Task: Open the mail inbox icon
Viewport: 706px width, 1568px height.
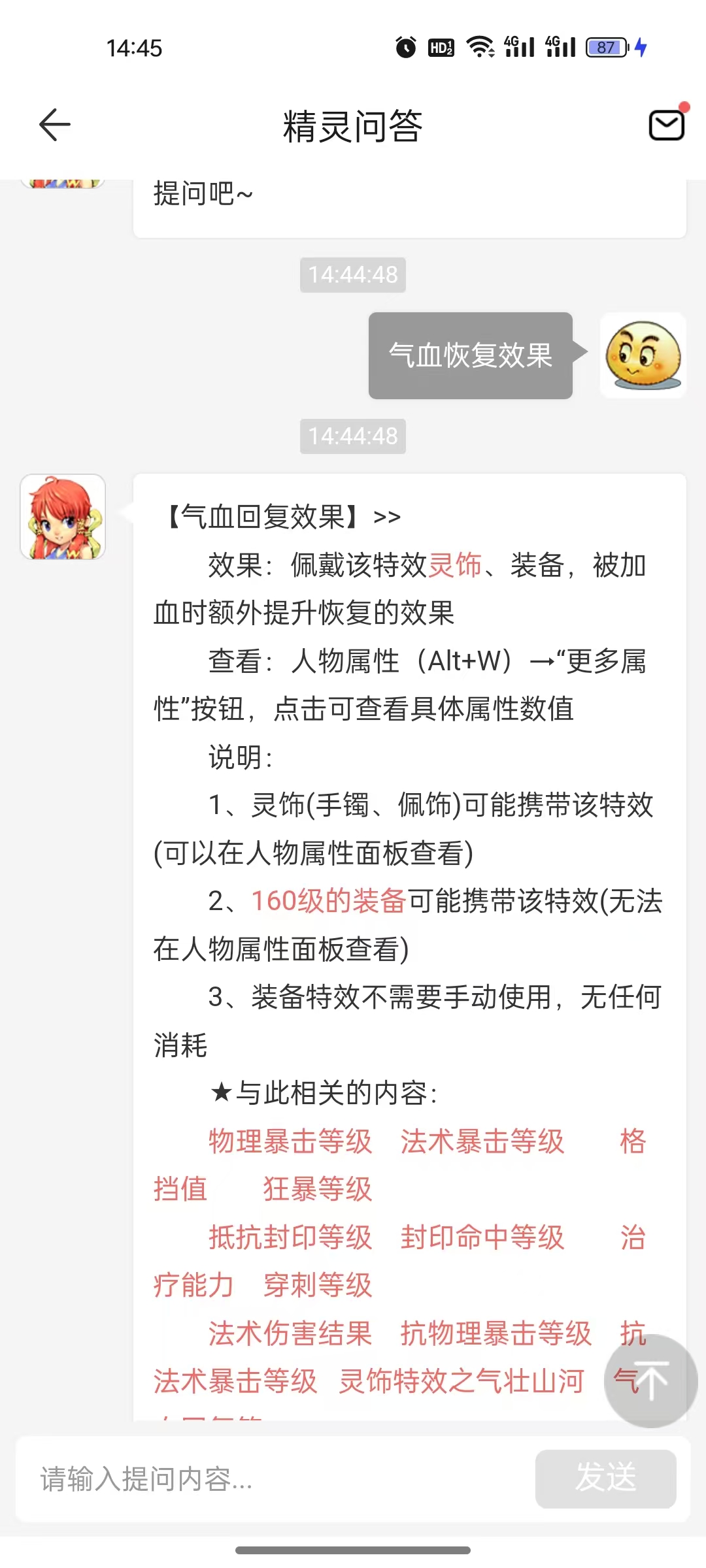Action: coord(666,125)
